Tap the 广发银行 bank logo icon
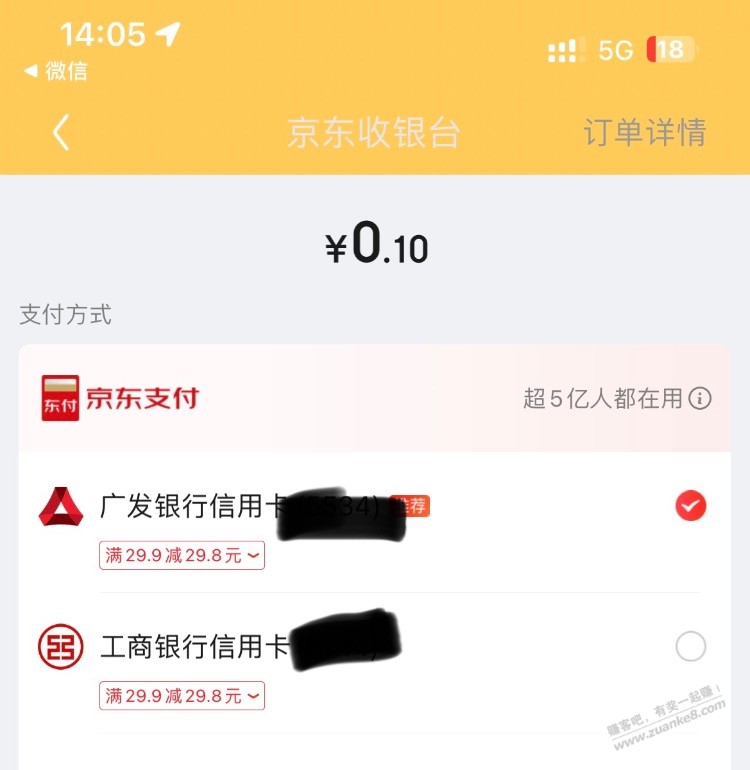The height and width of the screenshot is (770, 750). click(x=58, y=507)
